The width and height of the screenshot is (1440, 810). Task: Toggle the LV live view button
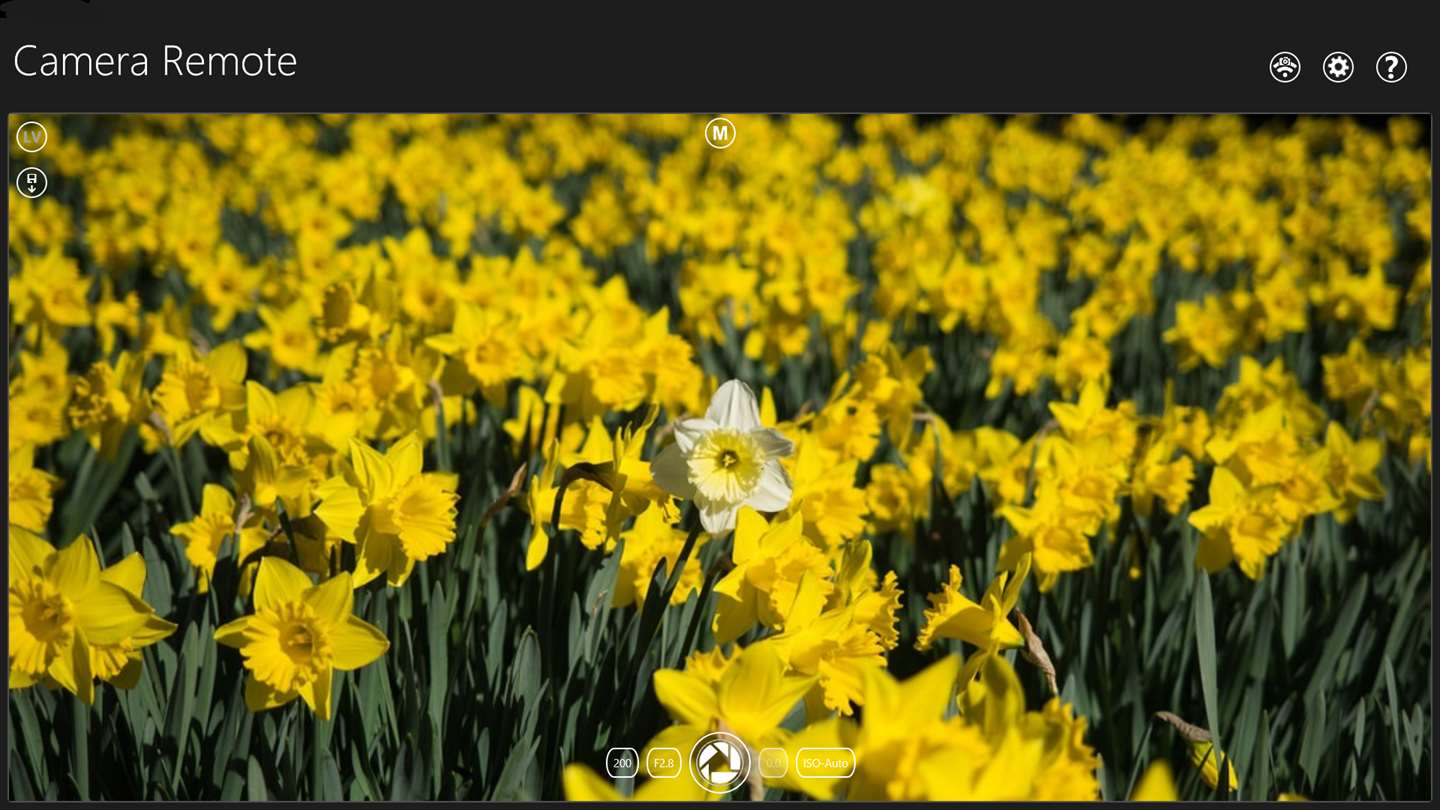(32, 137)
